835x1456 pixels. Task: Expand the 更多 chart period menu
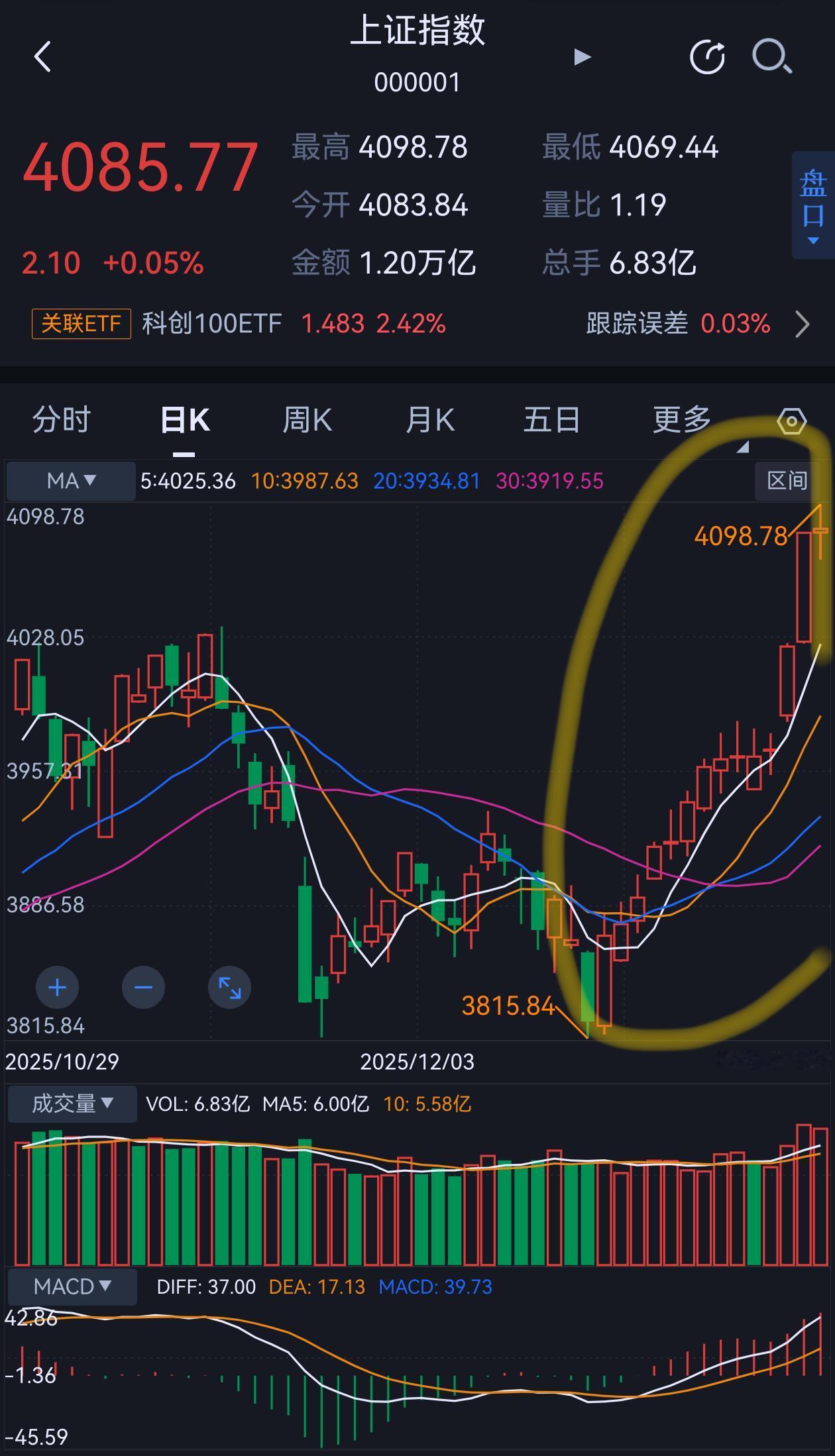point(679,419)
